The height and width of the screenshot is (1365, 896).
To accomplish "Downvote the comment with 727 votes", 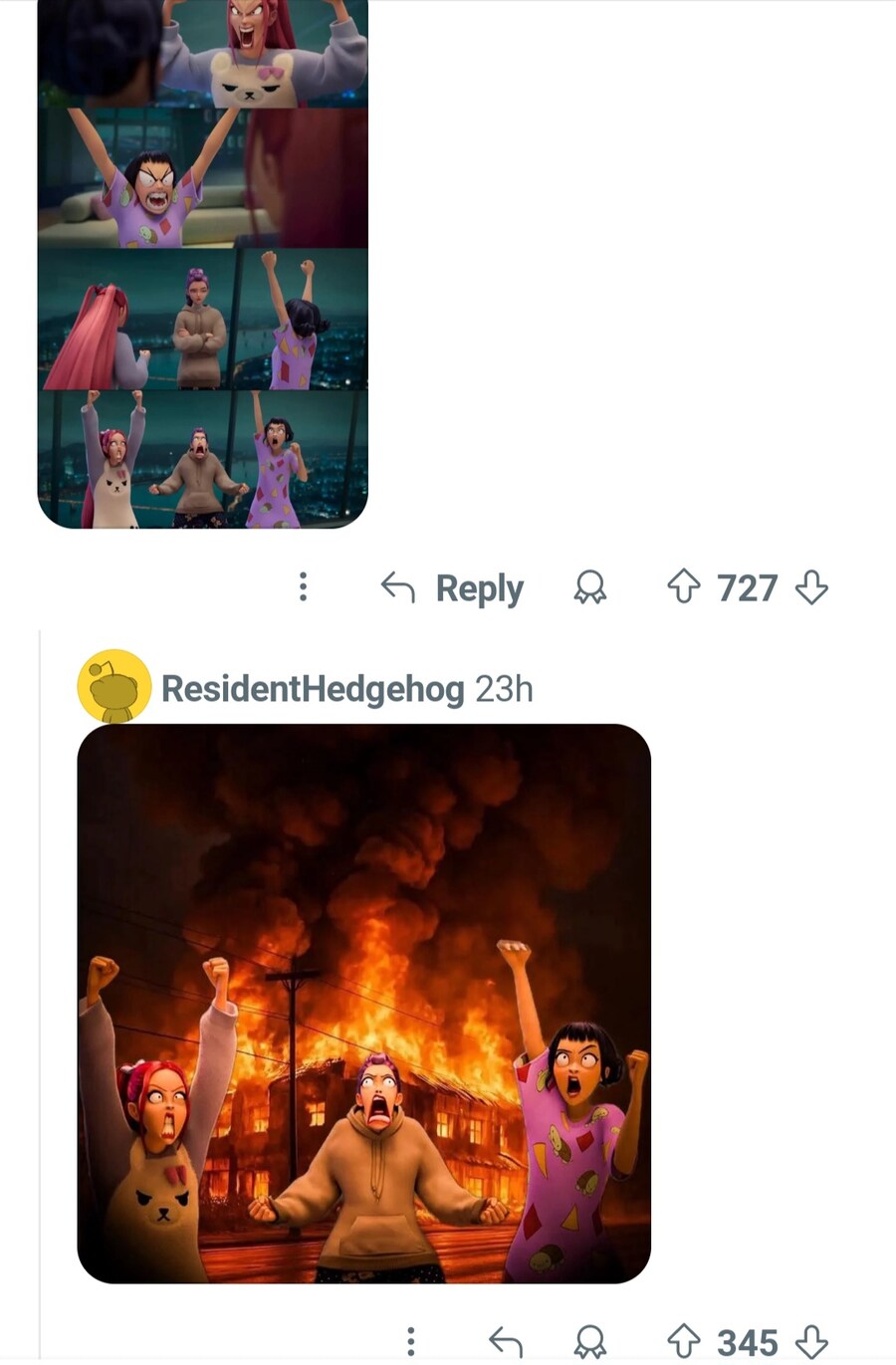I will (812, 587).
